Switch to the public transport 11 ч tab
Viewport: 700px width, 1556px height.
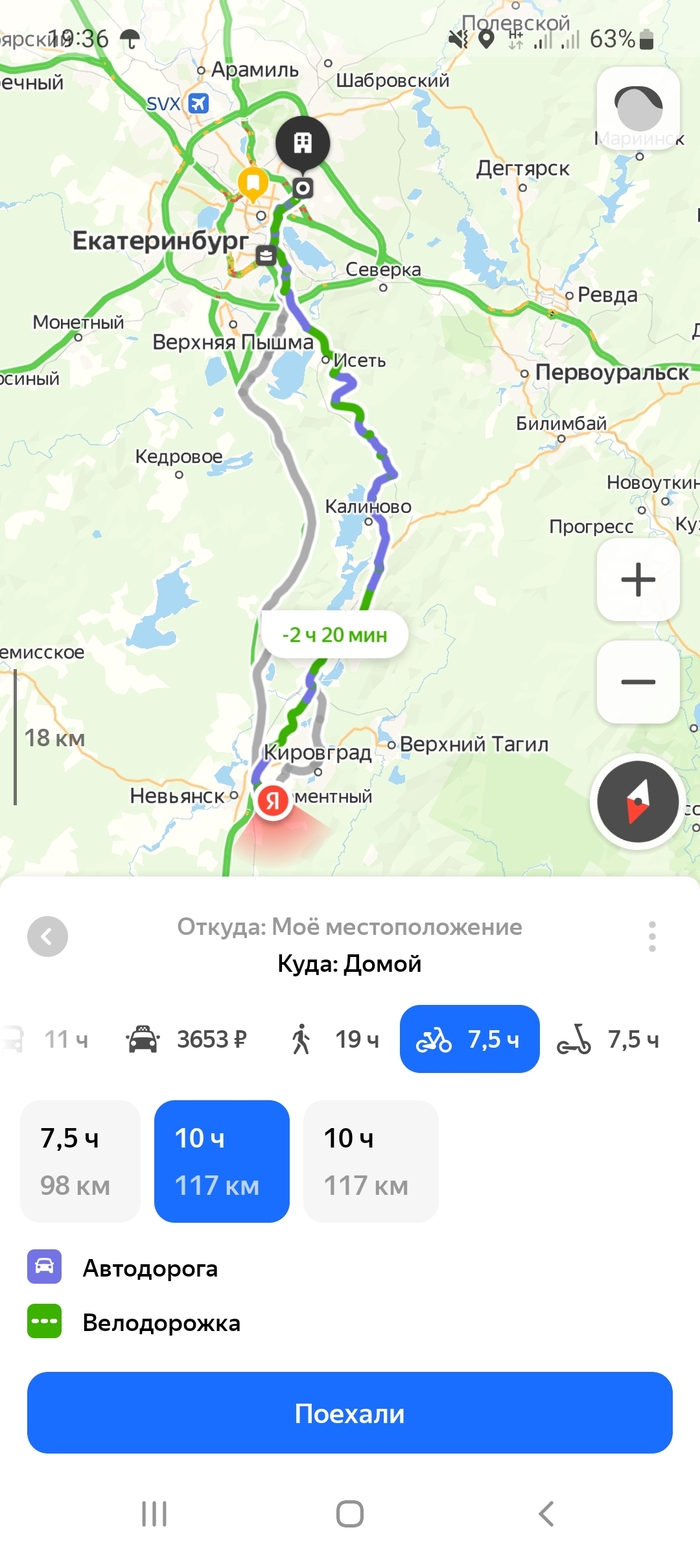pyautogui.click(x=48, y=1040)
